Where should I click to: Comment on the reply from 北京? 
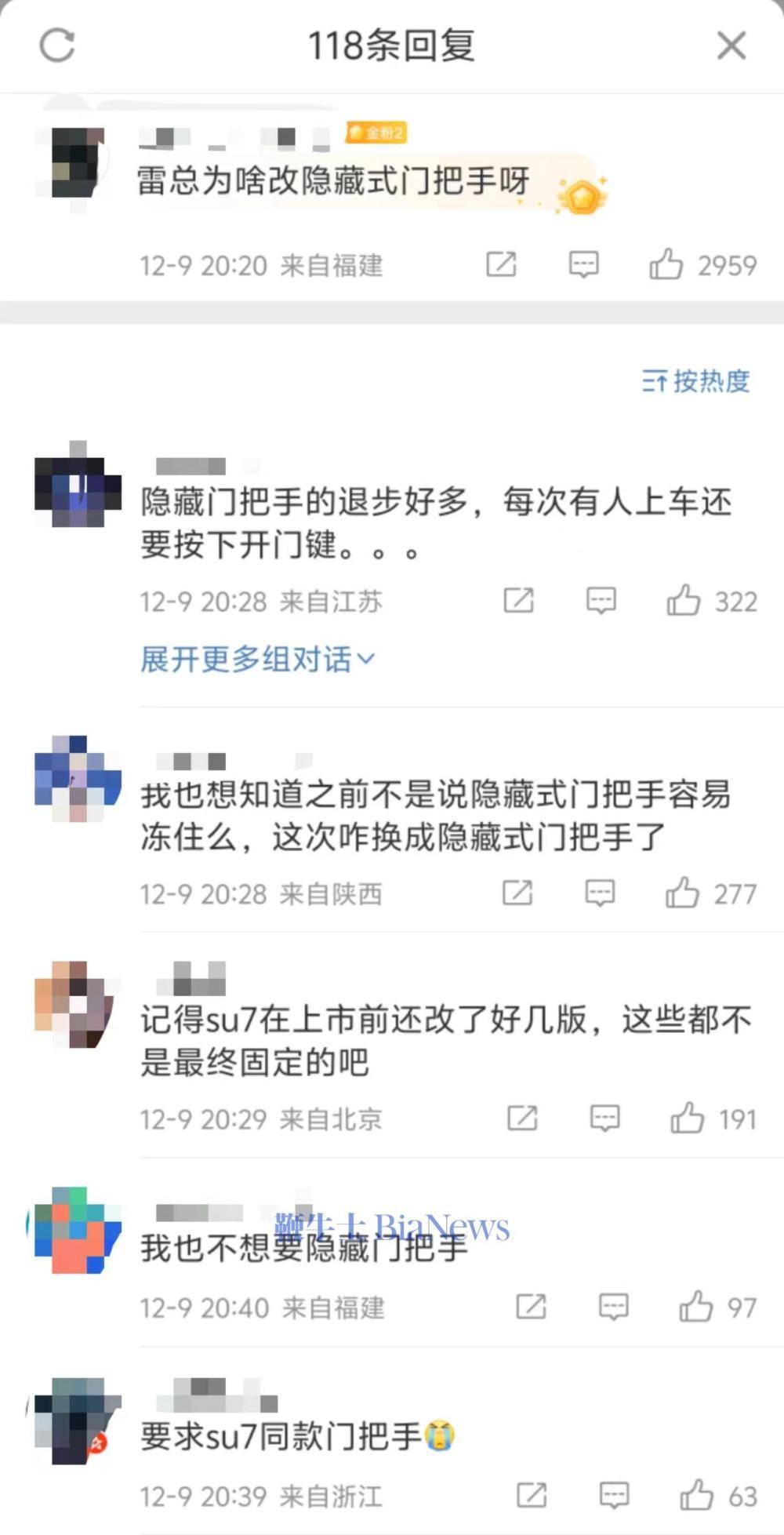(604, 1119)
